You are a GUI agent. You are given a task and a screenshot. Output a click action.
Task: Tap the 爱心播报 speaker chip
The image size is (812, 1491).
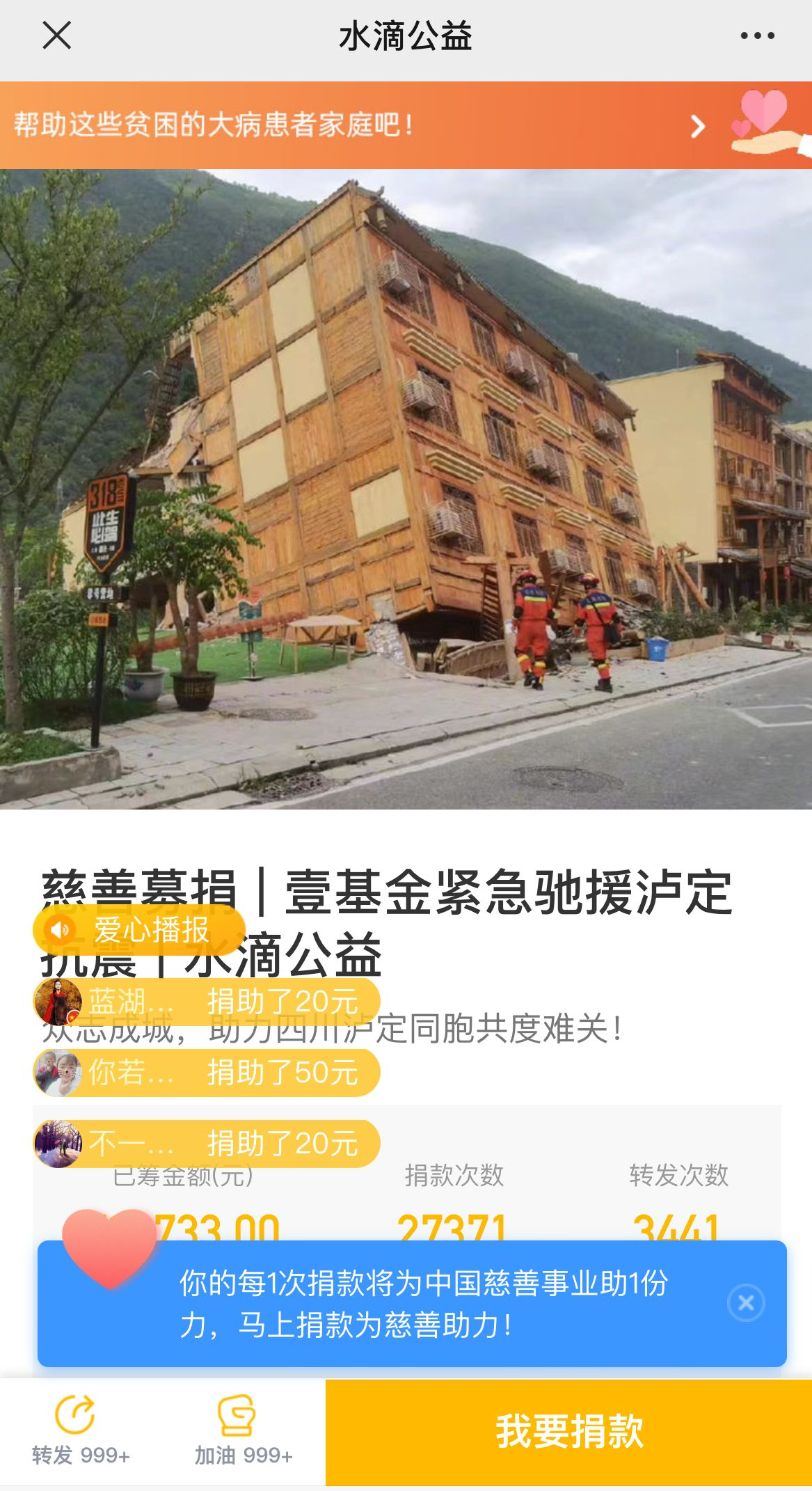[139, 930]
